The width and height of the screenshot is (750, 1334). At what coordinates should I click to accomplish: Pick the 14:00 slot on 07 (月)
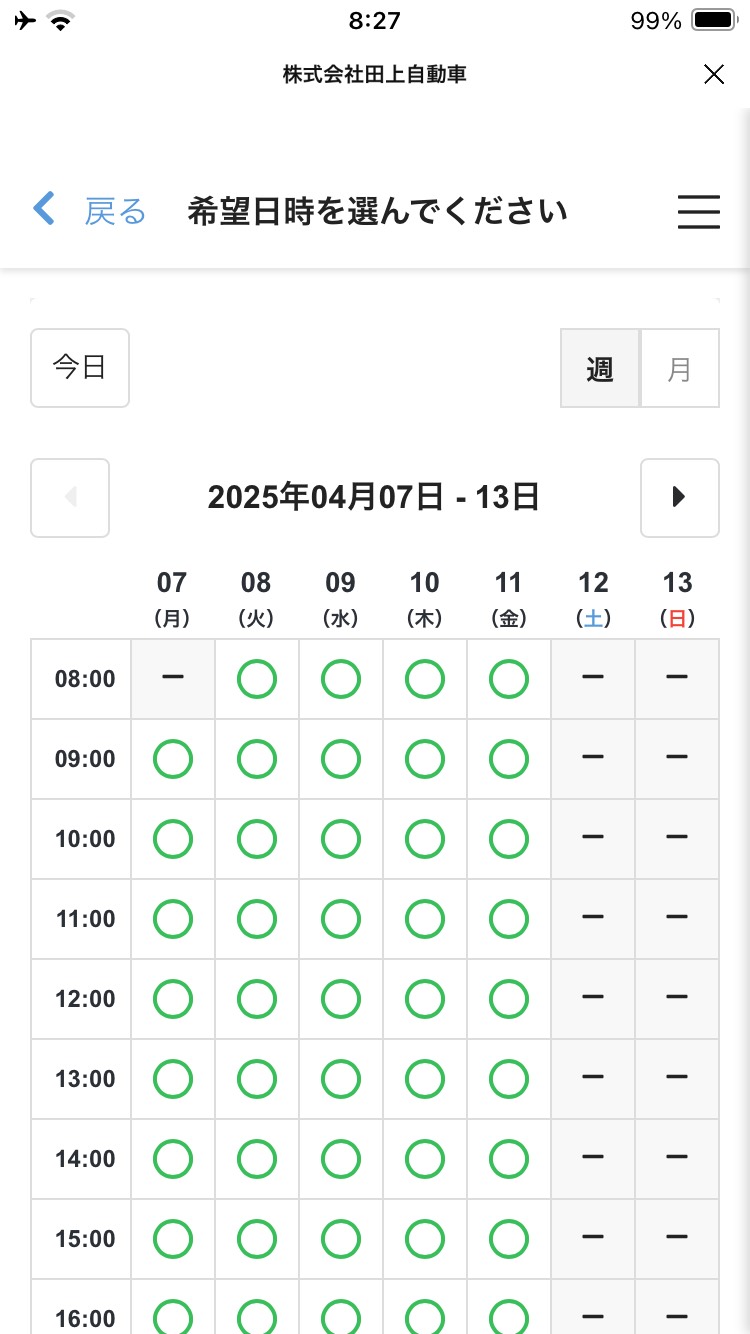[x=173, y=1159]
